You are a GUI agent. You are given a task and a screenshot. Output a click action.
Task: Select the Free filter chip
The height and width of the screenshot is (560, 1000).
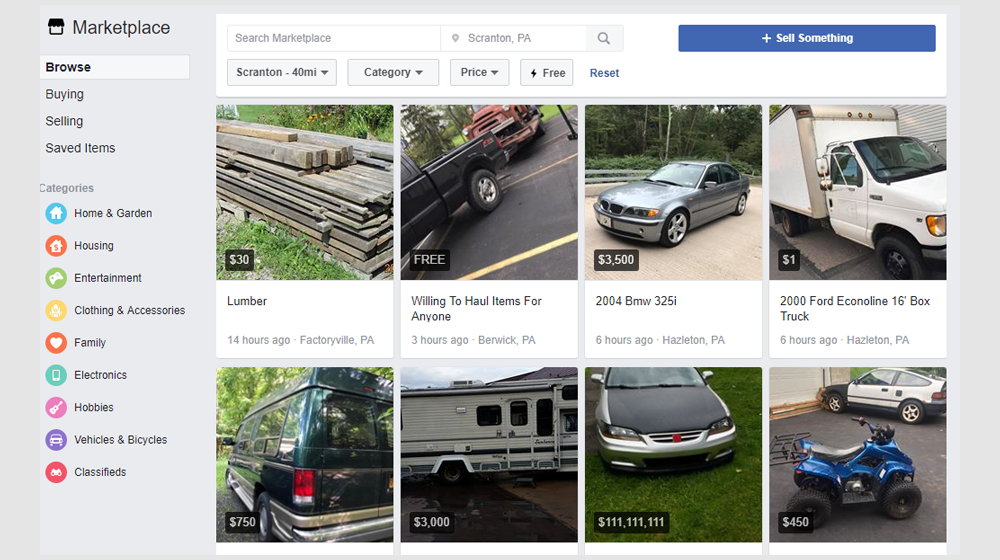(546, 73)
